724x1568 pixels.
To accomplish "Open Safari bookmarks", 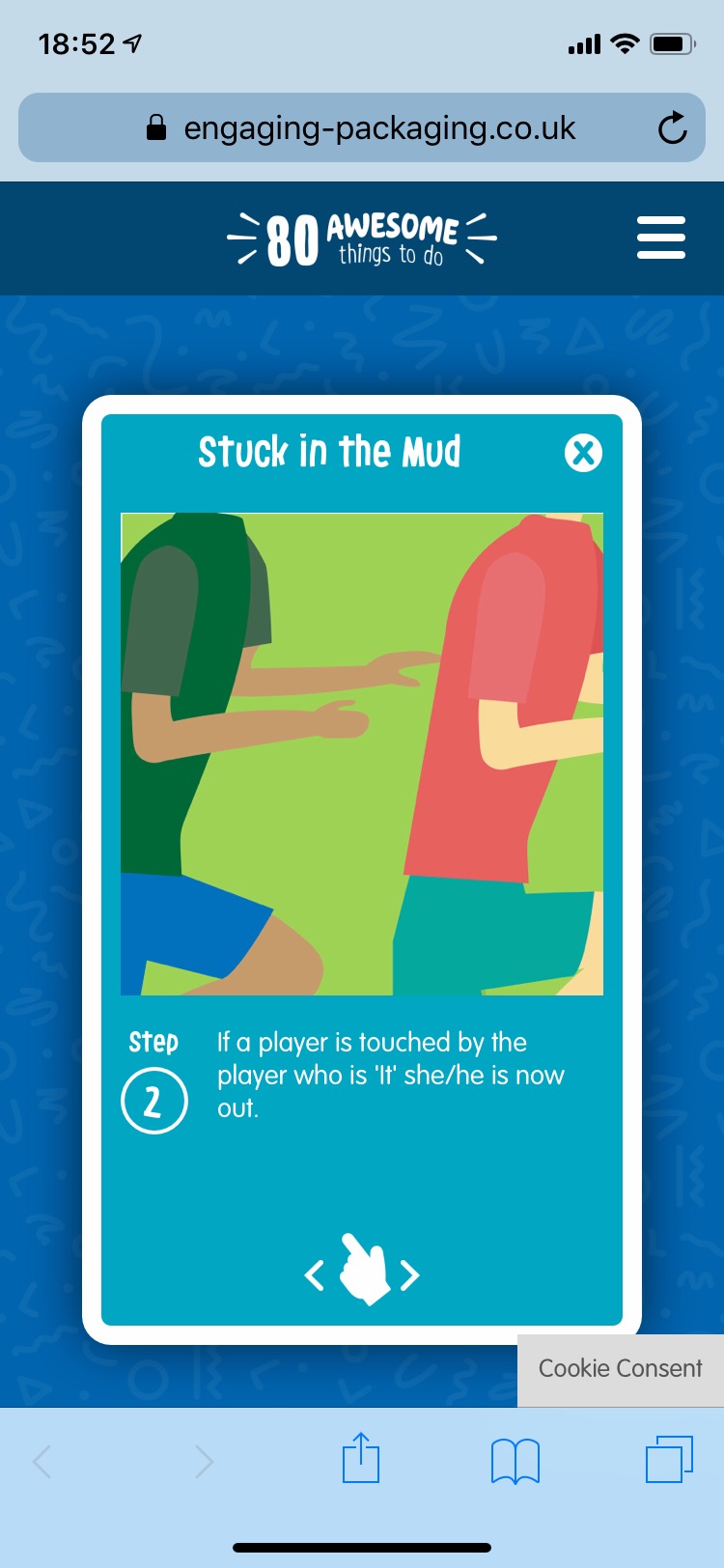I will (515, 1460).
